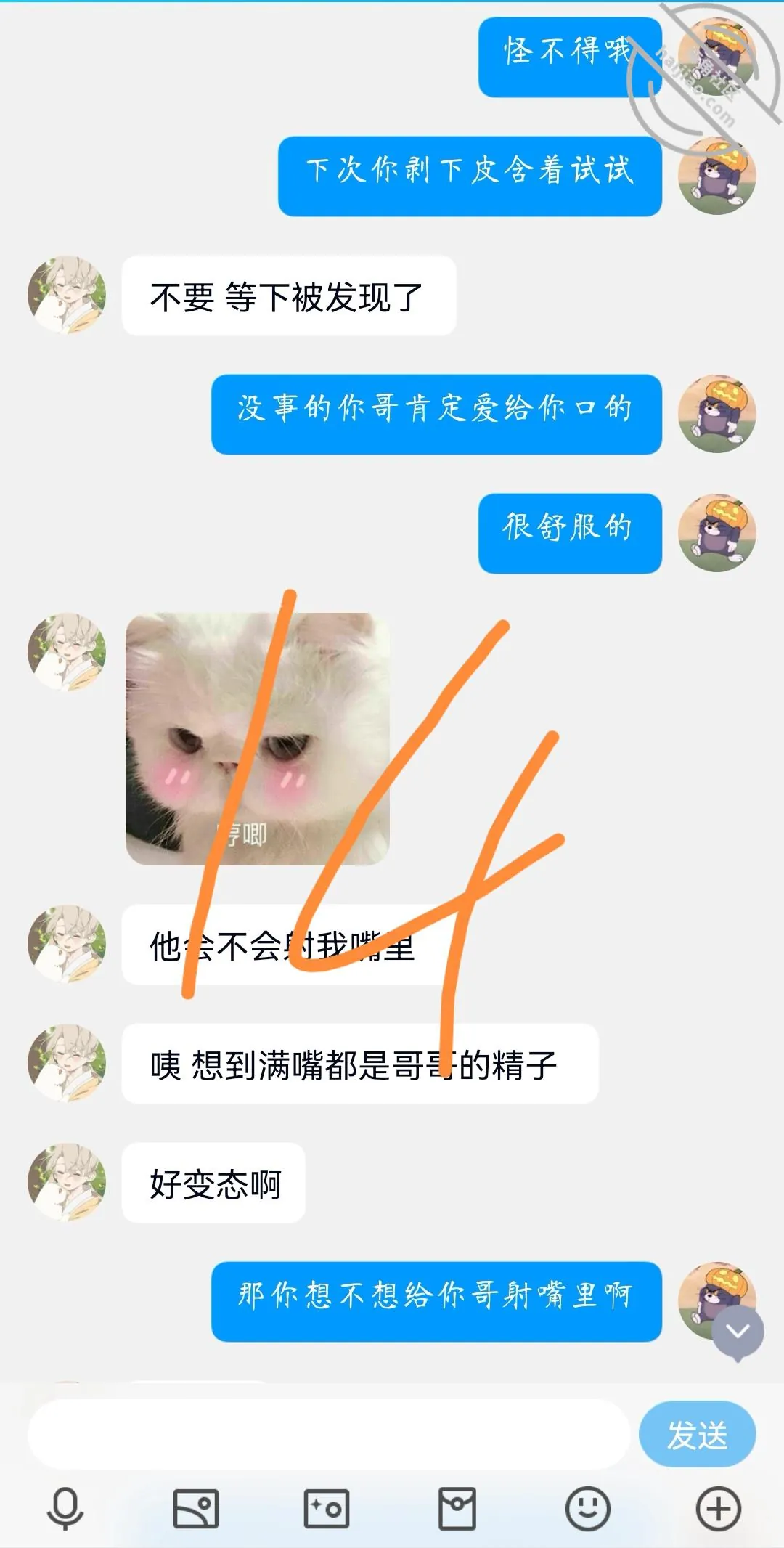This screenshot has width=784, height=1548.
Task: Open the photo gallery picker icon
Action: tap(196, 1509)
